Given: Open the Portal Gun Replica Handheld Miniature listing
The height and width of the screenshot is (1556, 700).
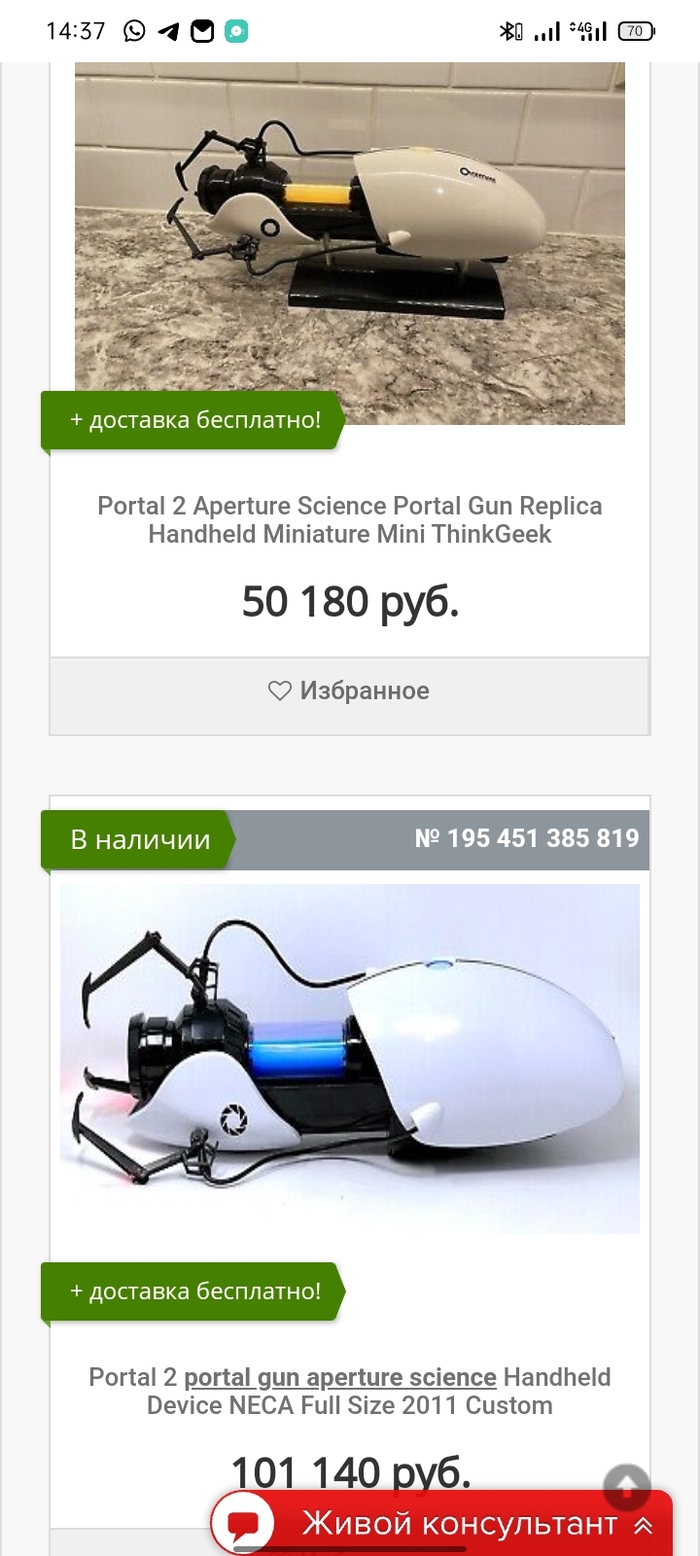Looking at the screenshot, I should click(x=350, y=520).
